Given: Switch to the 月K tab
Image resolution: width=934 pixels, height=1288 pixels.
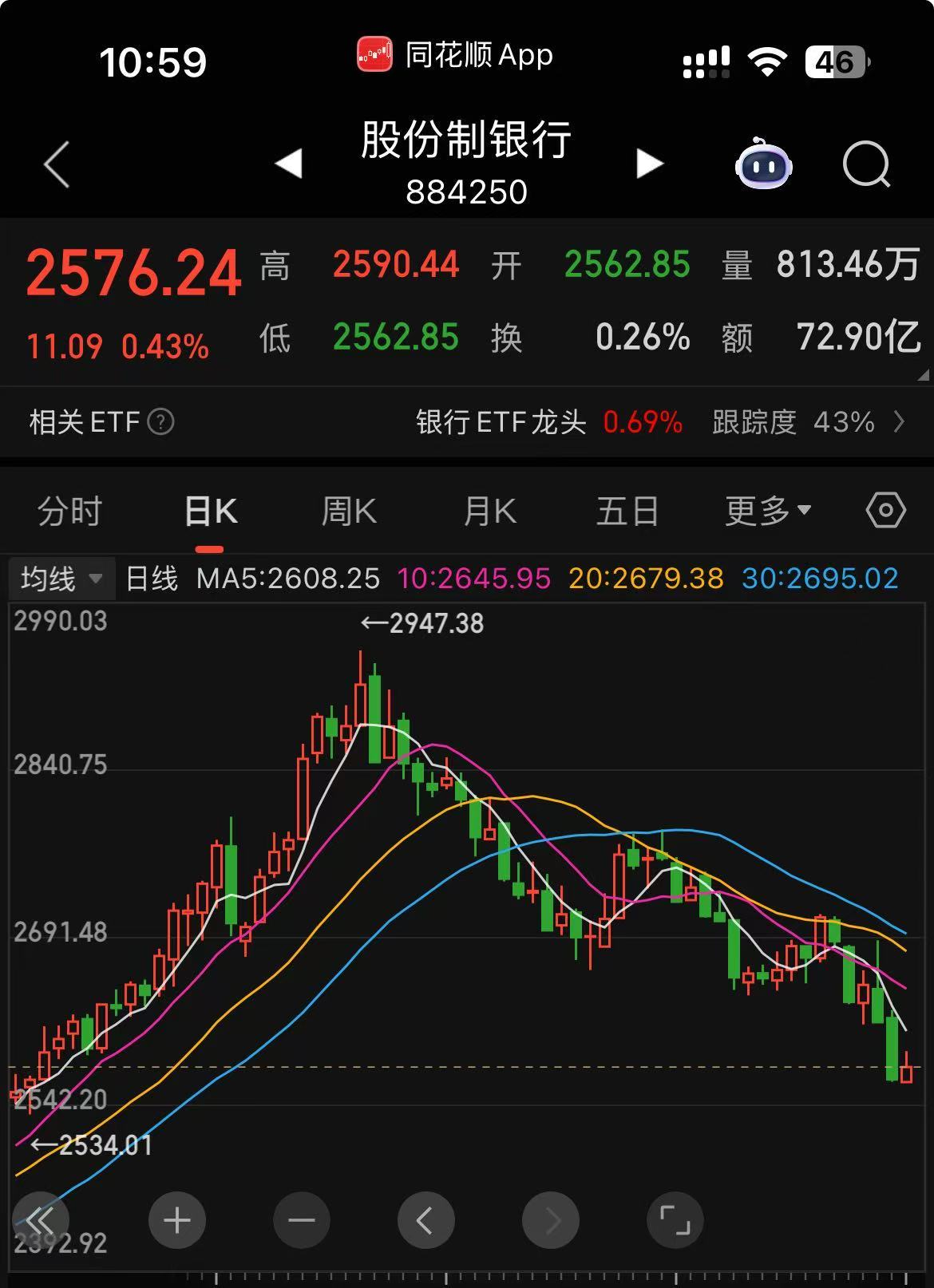Looking at the screenshot, I should coord(489,511).
